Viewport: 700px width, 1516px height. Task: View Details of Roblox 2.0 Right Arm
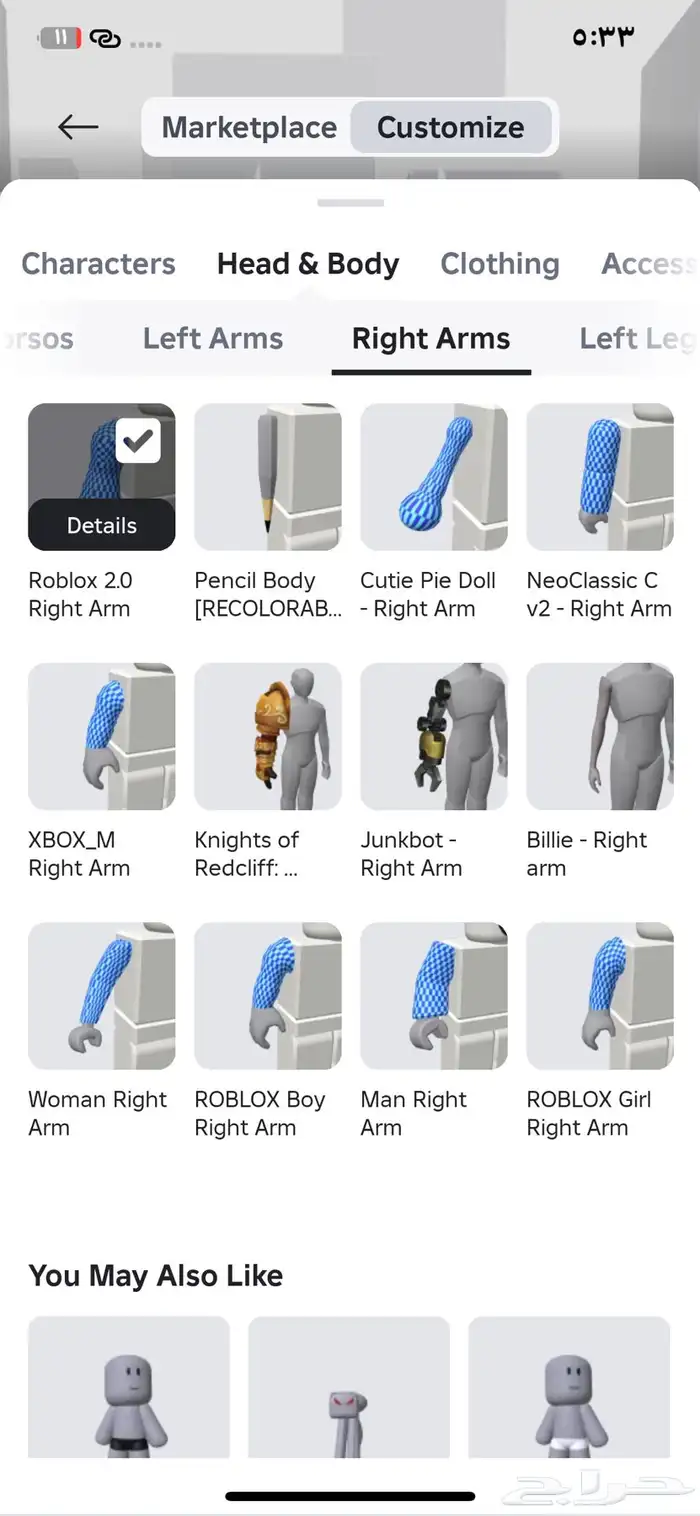101,525
